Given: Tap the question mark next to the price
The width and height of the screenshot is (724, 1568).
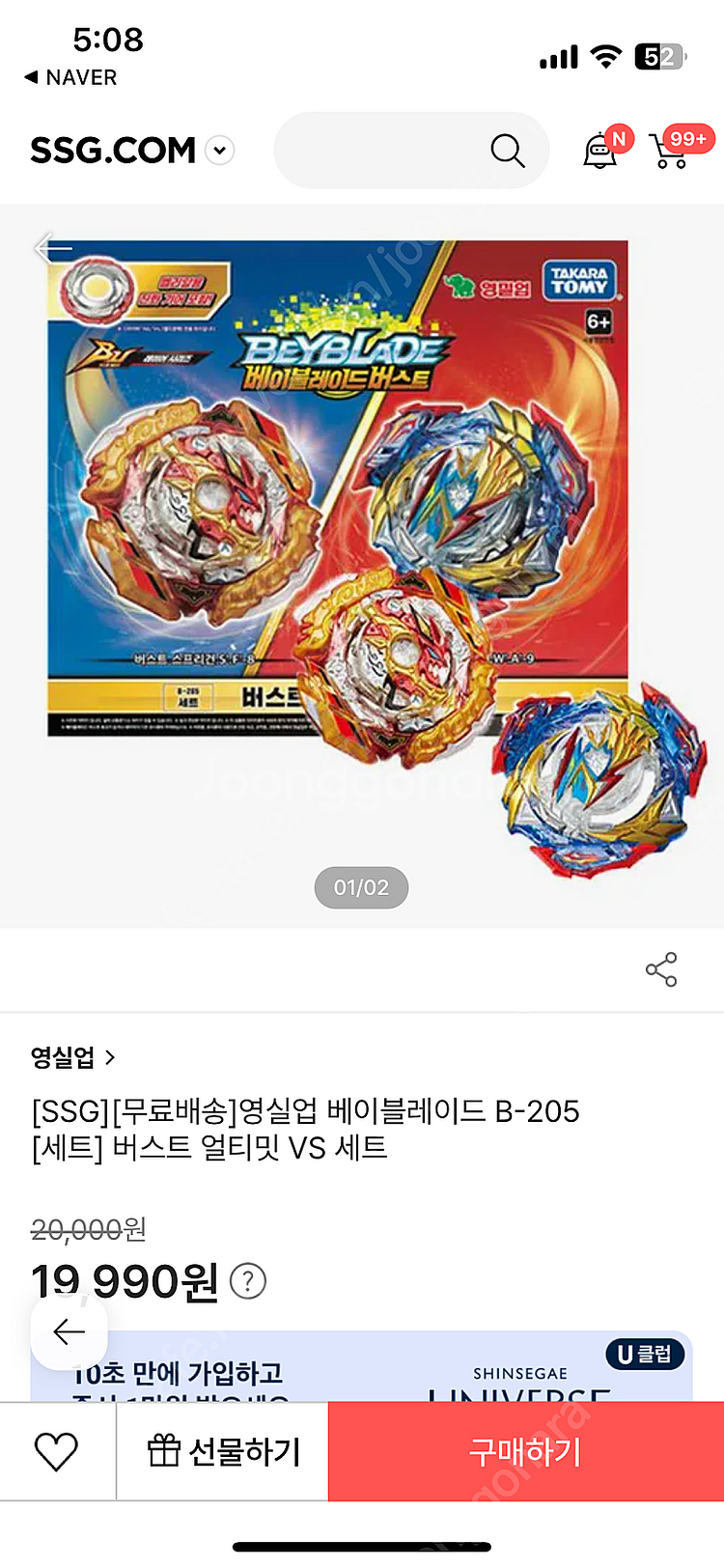Looking at the screenshot, I should tap(248, 1280).
